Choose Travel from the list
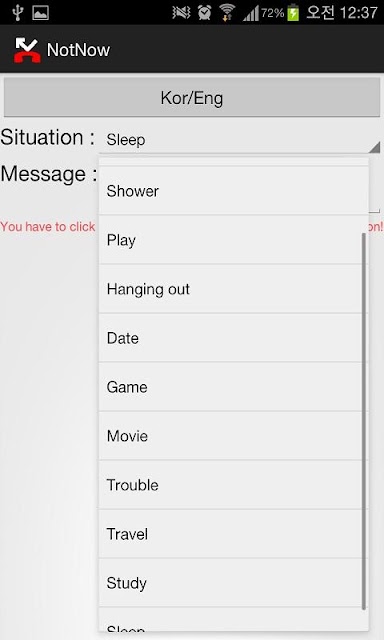The height and width of the screenshot is (640, 384). [x=233, y=533]
